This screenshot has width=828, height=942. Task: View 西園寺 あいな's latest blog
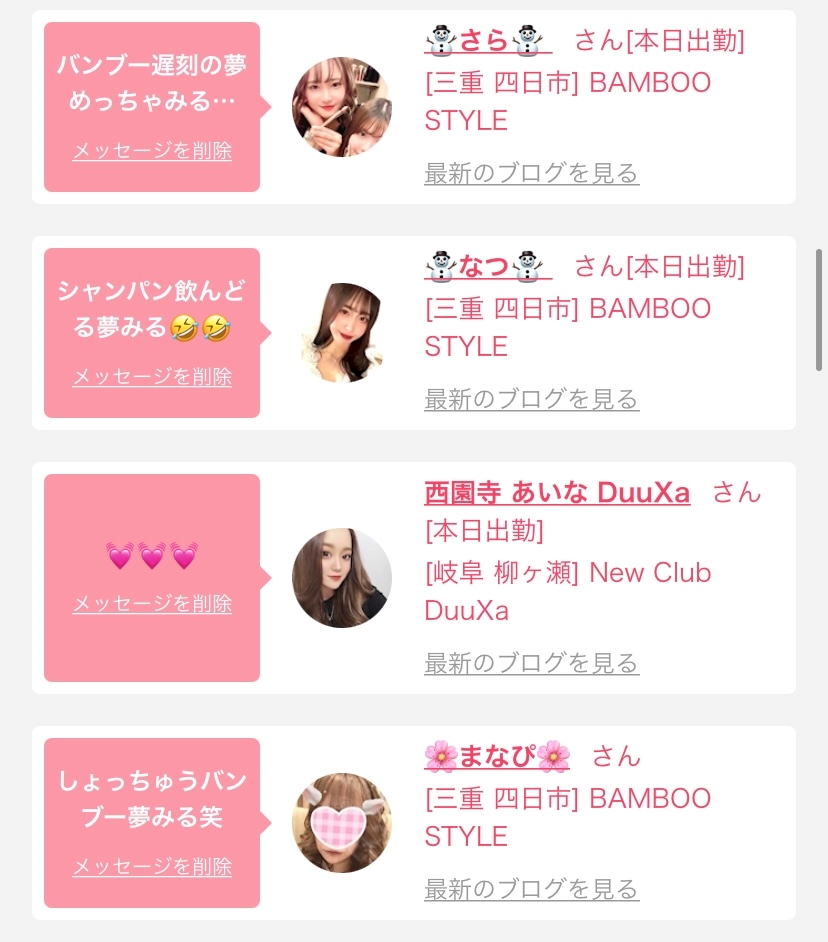coord(531,663)
